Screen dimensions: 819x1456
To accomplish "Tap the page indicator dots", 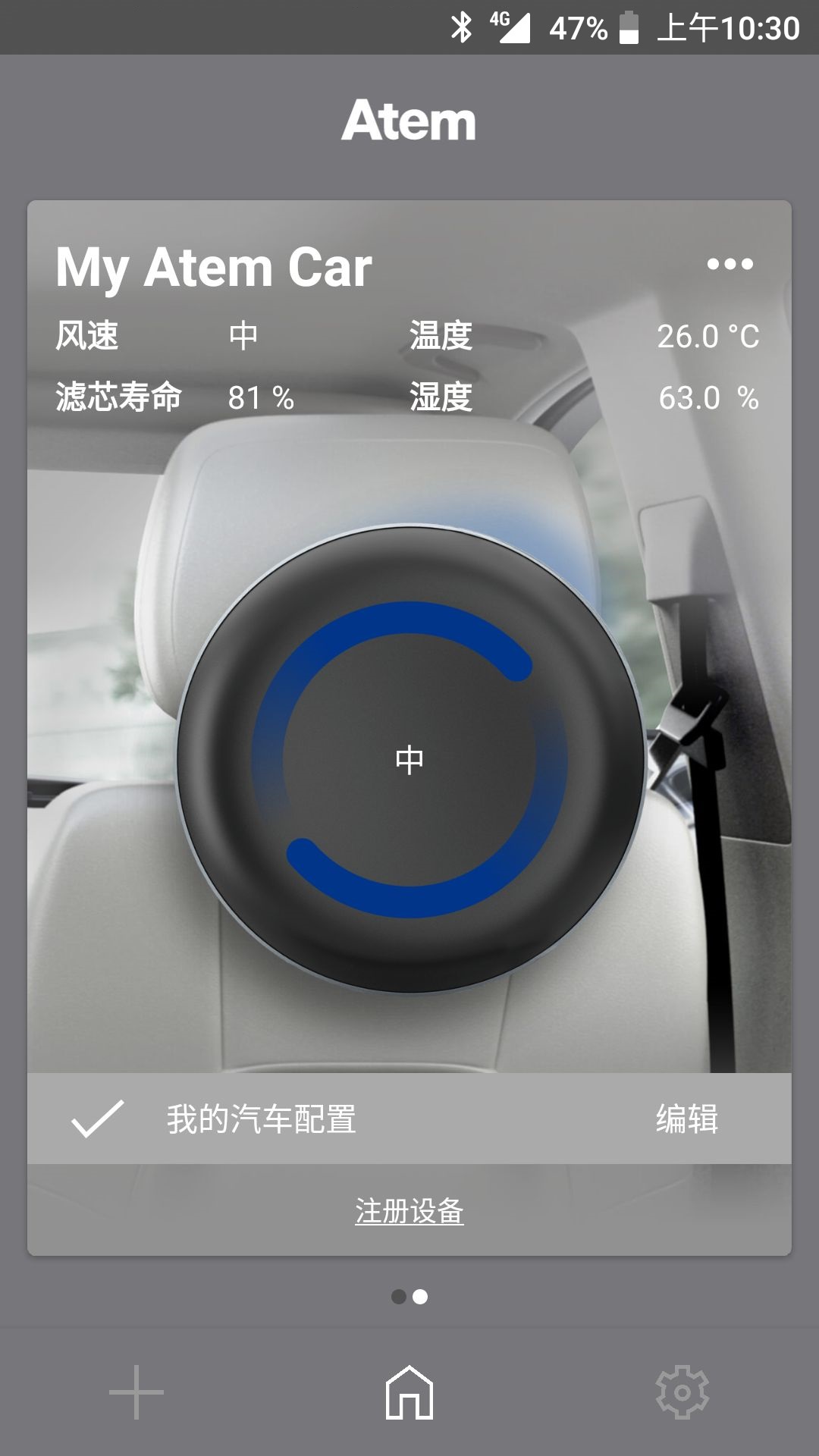I will [409, 1297].
